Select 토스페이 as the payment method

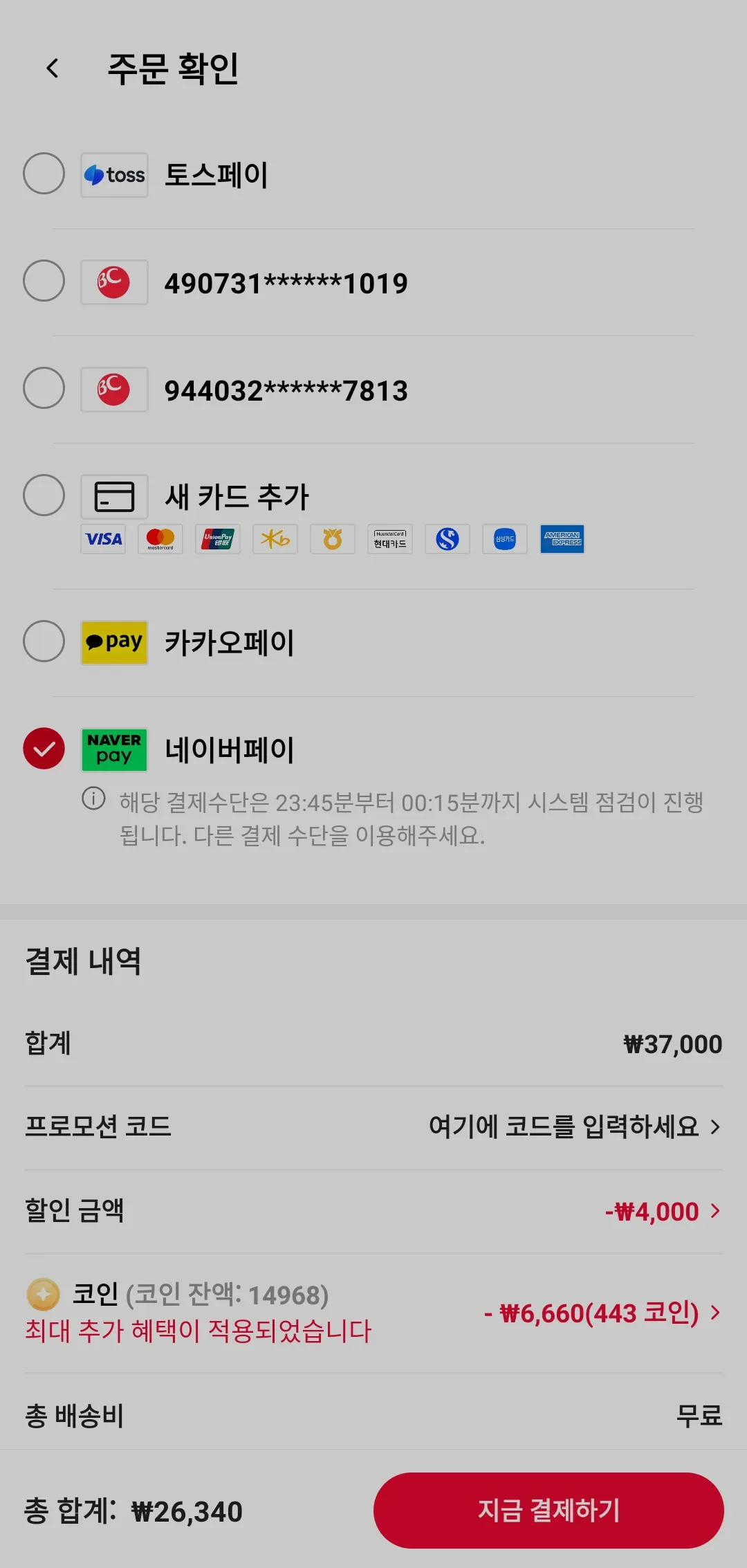pyautogui.click(x=44, y=174)
